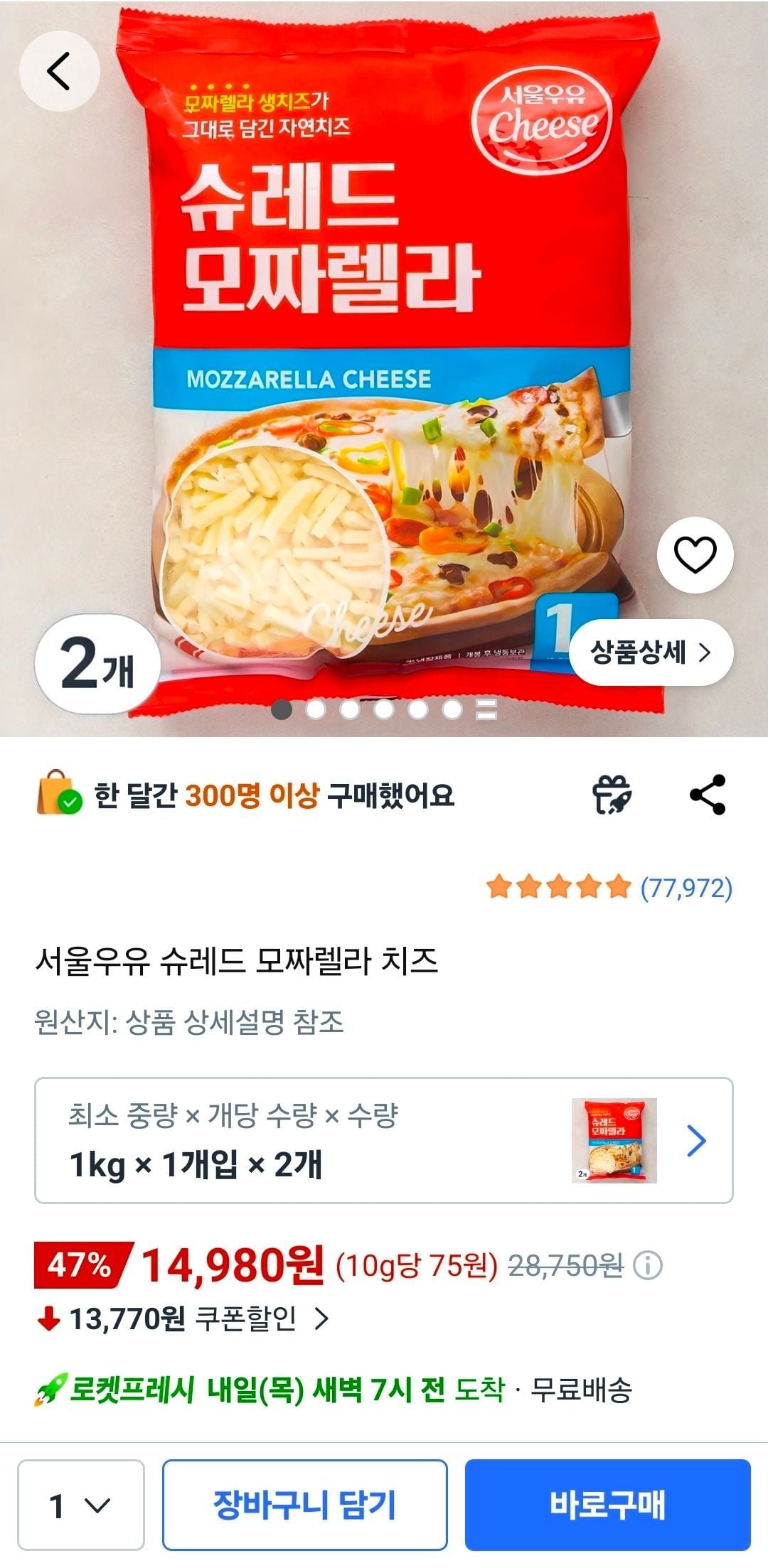The image size is (768, 1568).
Task: Open the 1kg × 1개입 × 2개 option selector
Action: coord(384,1140)
